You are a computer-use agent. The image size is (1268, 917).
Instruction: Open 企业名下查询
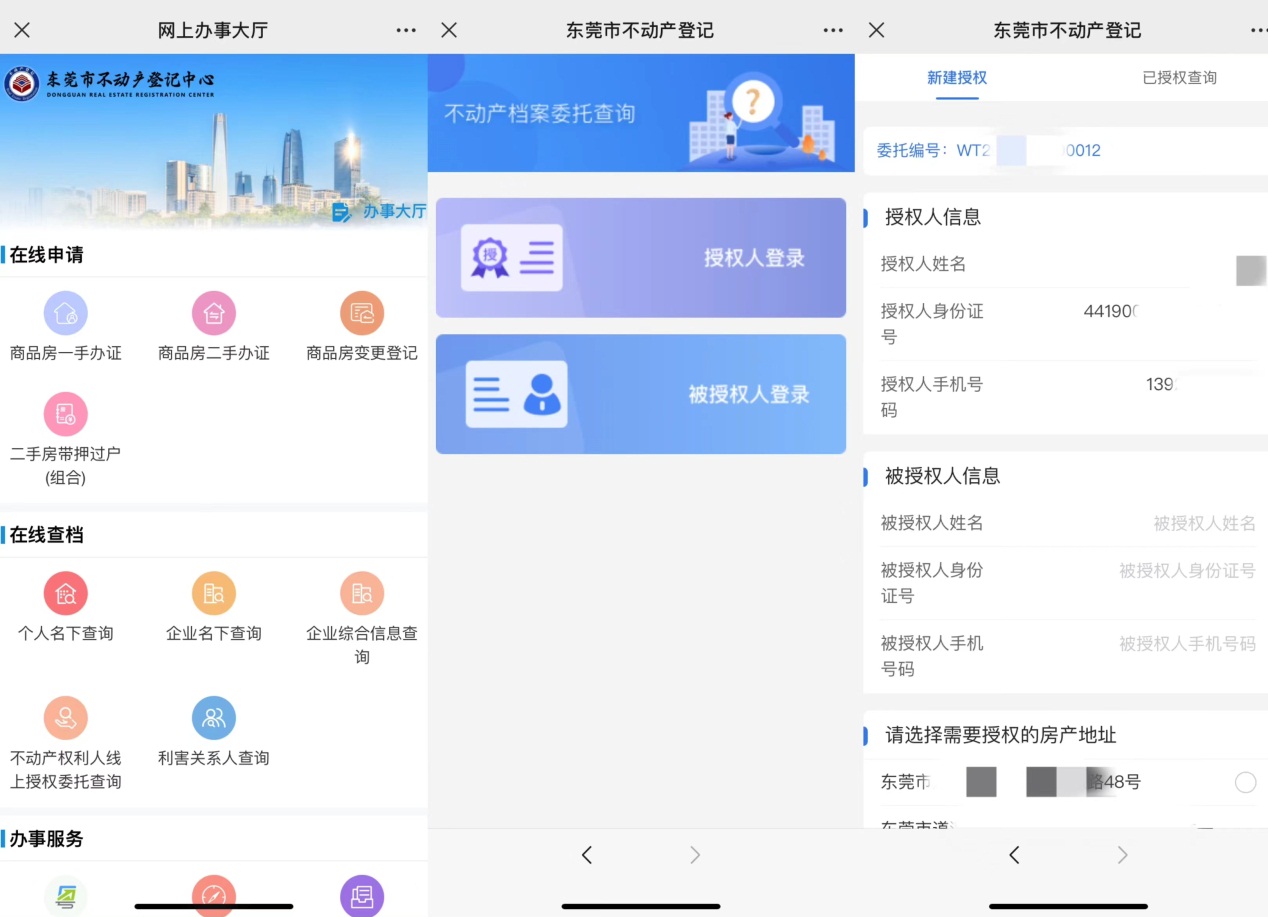(214, 606)
